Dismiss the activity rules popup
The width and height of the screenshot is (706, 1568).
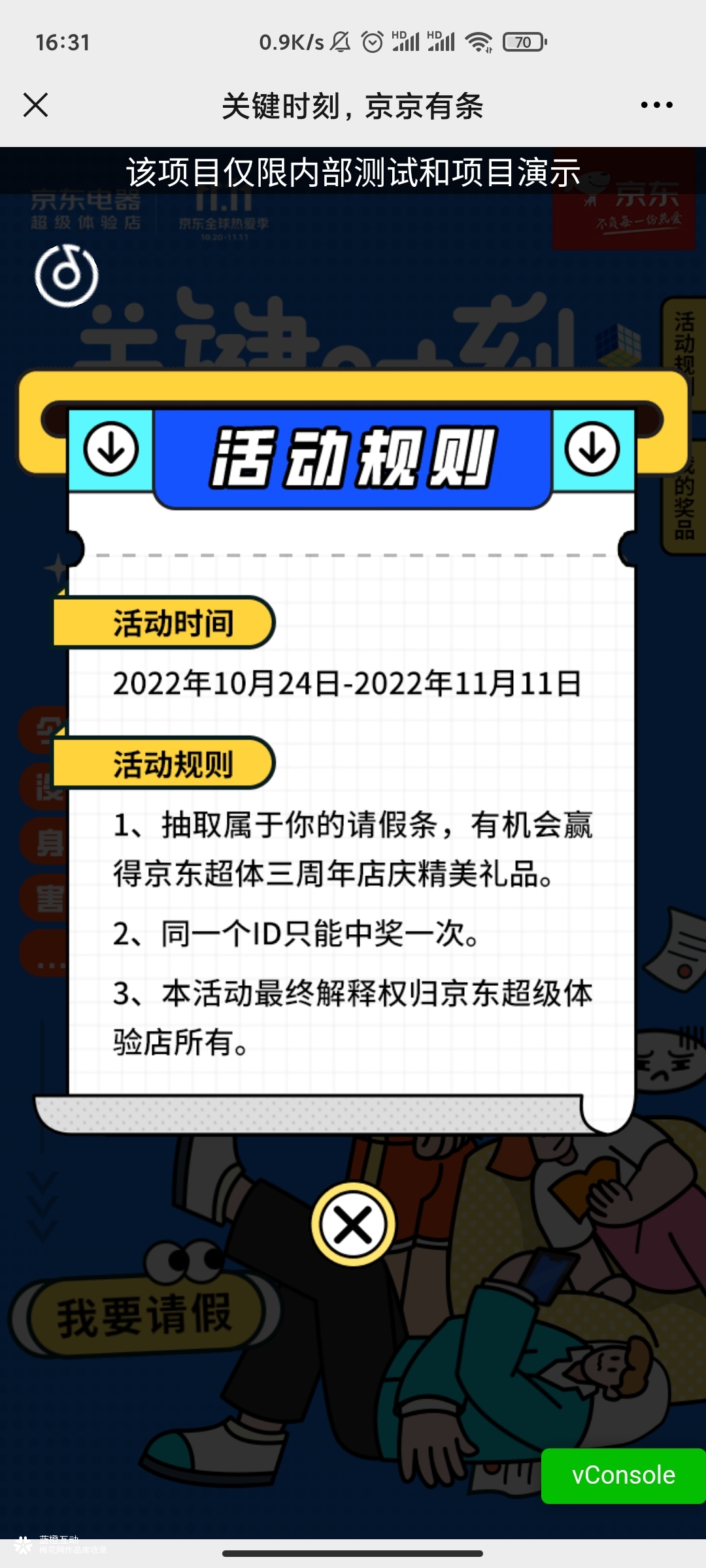pos(353,1224)
